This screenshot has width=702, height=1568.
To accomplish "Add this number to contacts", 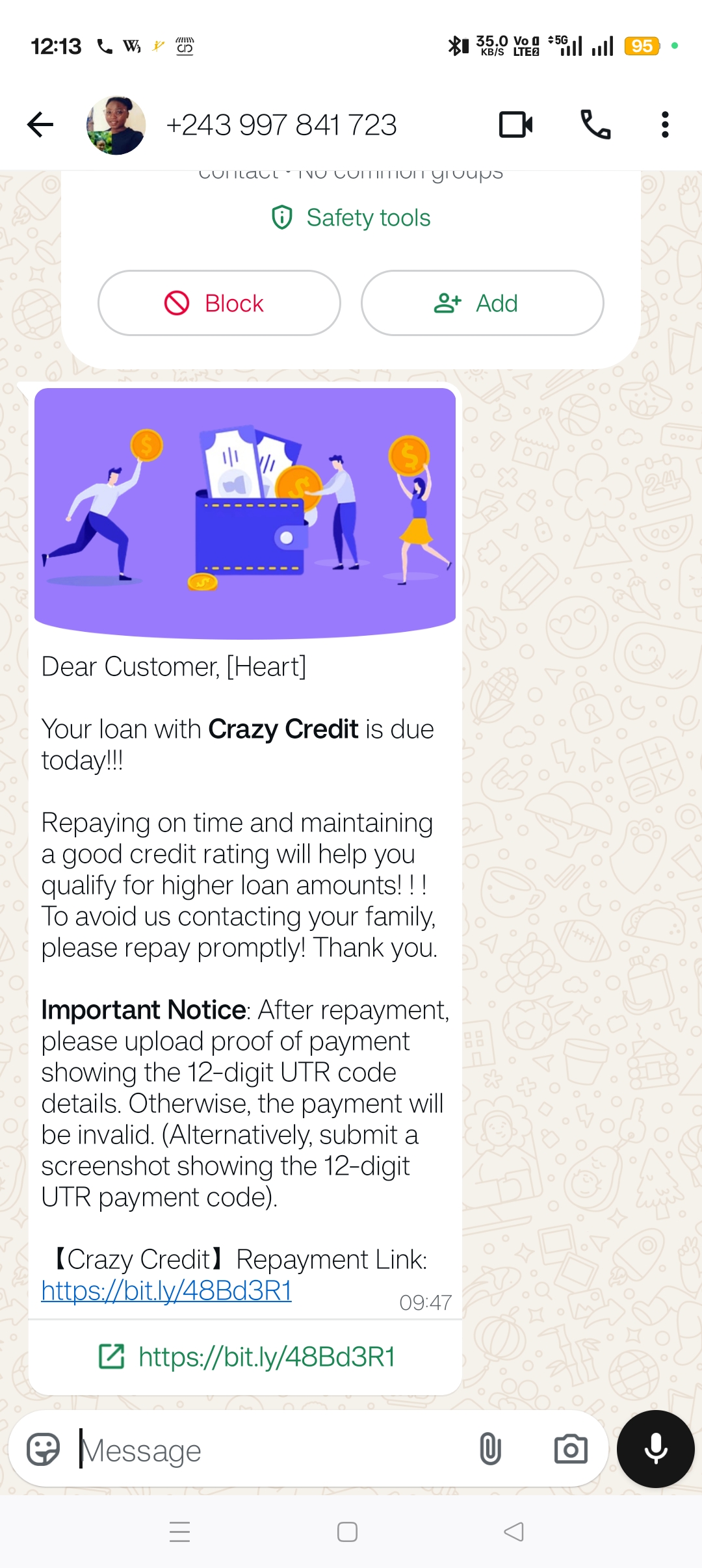I will (482, 303).
